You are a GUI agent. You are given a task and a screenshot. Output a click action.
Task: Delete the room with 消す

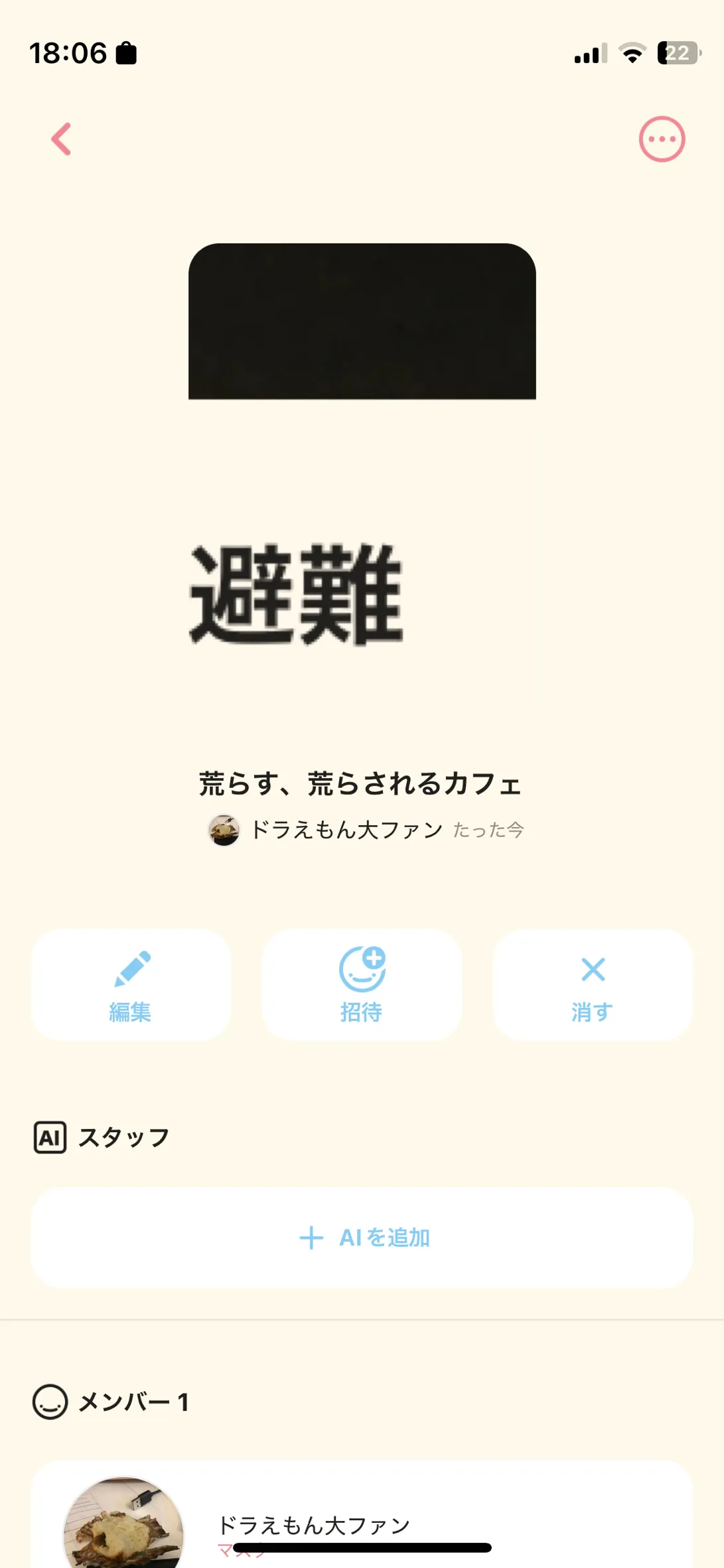[593, 984]
